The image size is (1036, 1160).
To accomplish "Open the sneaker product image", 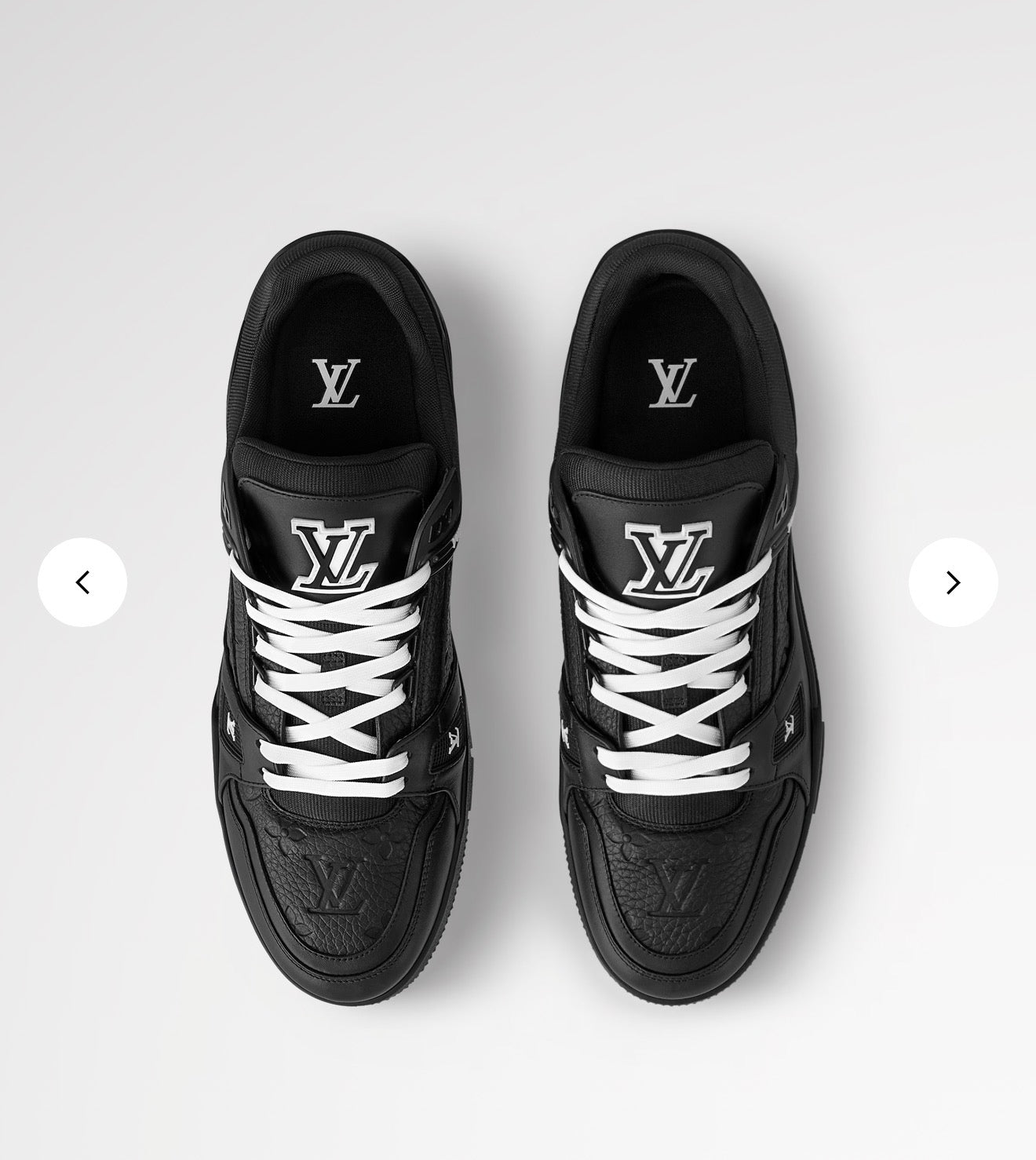I will click(518, 628).
